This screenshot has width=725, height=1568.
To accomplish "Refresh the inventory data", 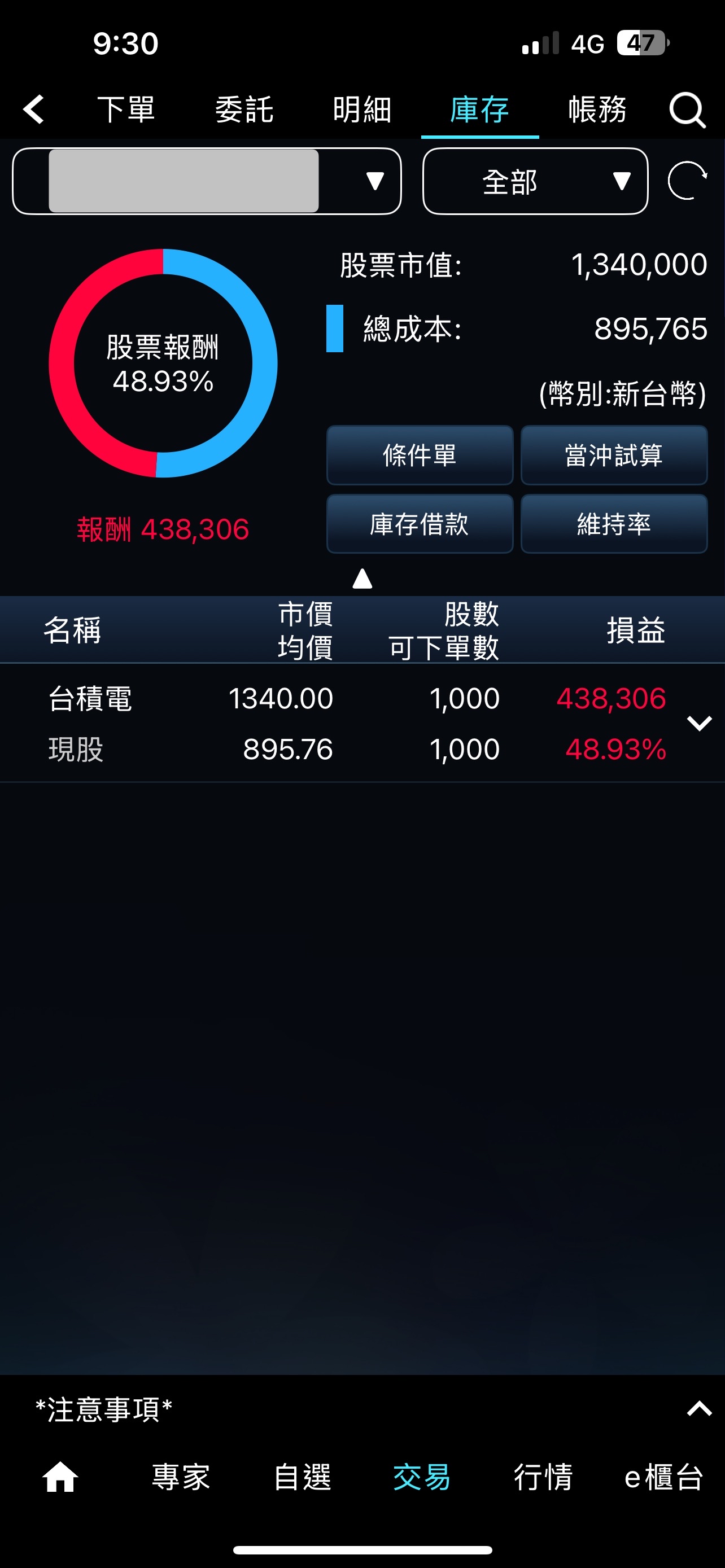I will click(687, 181).
